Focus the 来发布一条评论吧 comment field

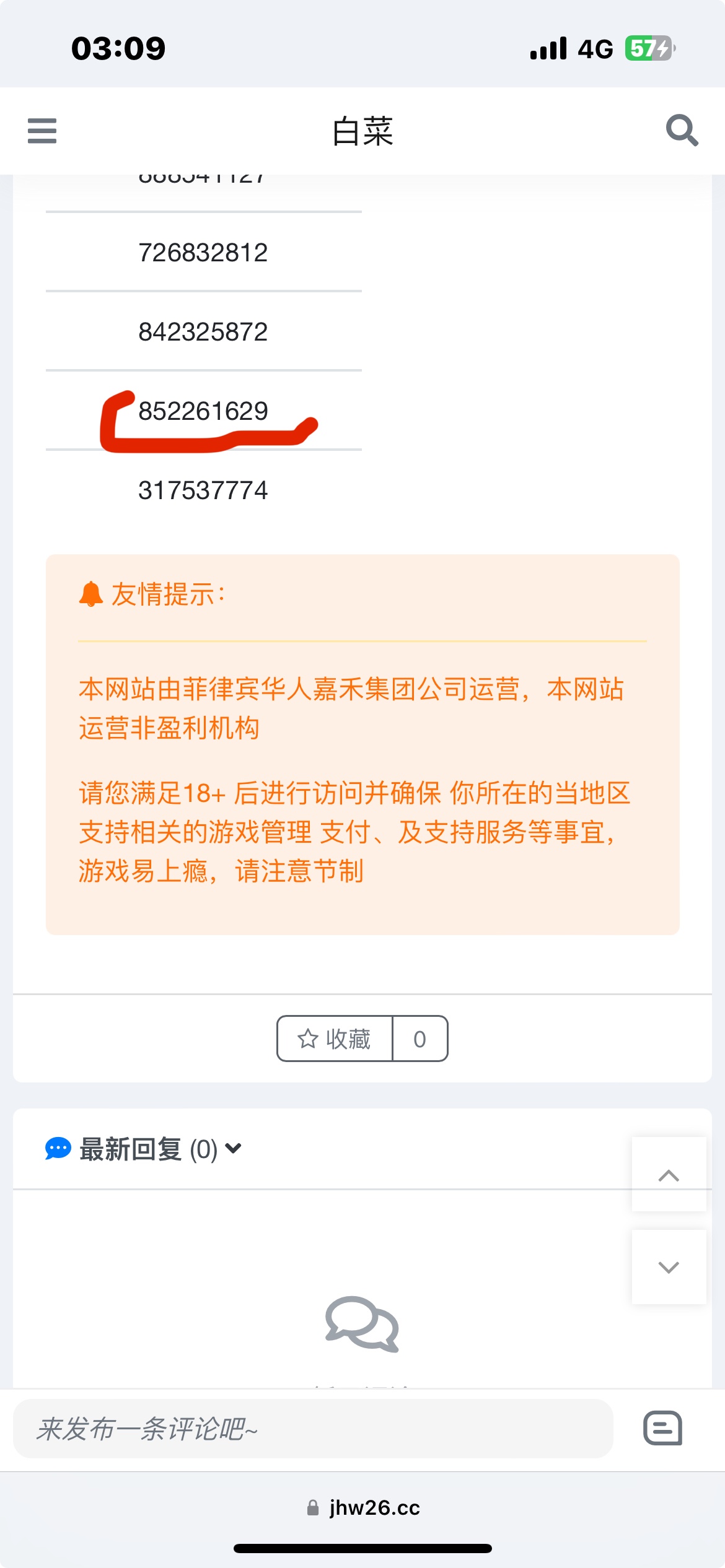(x=313, y=1429)
